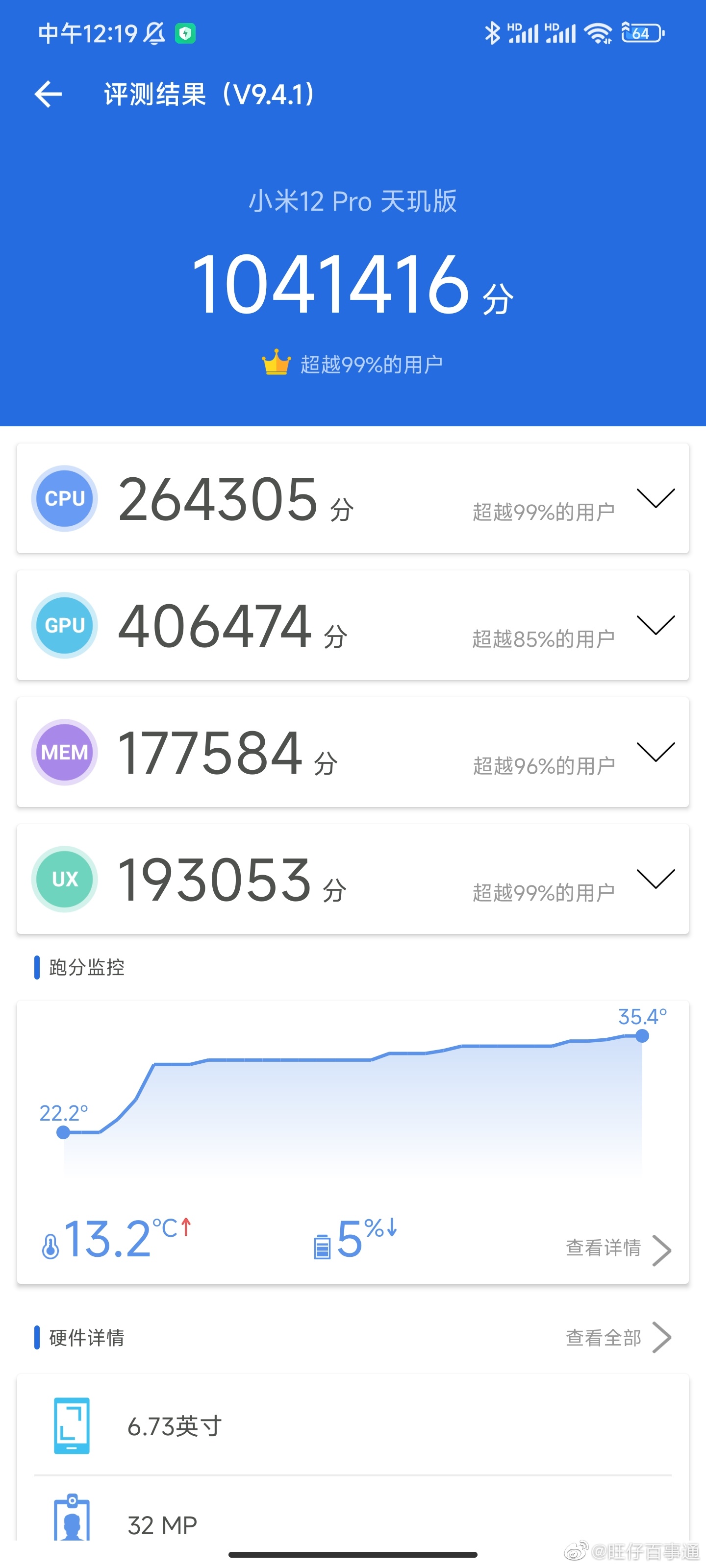Expand the MEM score section
706x1568 pixels.
(656, 752)
